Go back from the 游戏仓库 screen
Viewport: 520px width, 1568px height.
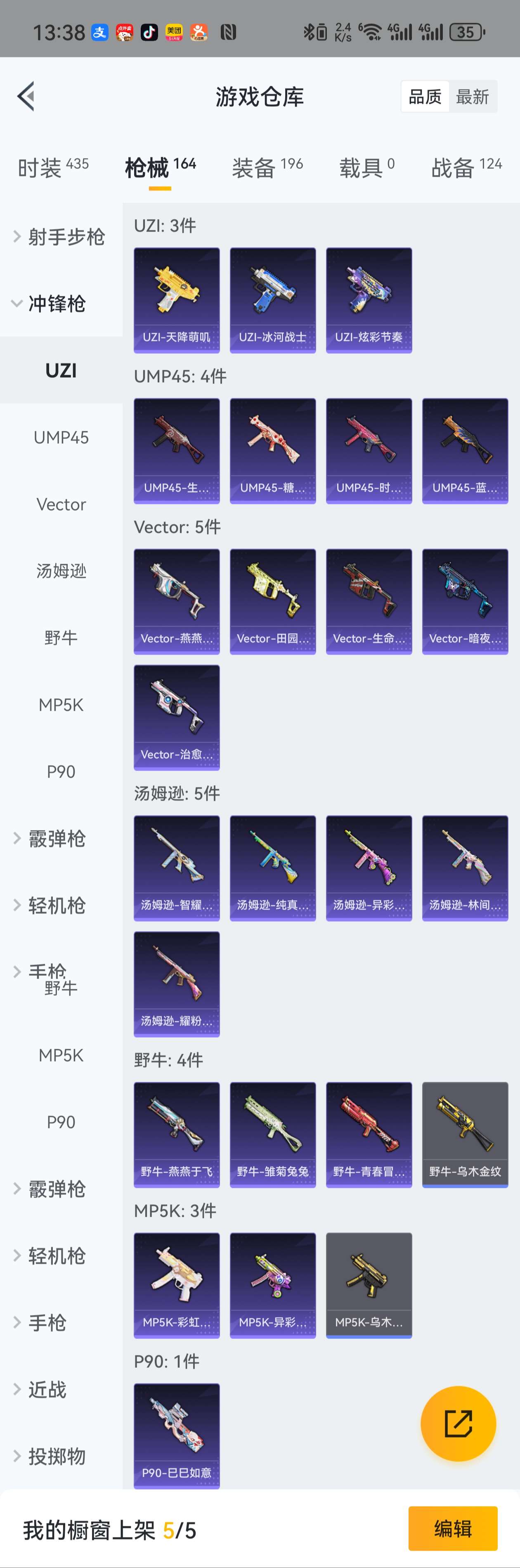[x=26, y=96]
